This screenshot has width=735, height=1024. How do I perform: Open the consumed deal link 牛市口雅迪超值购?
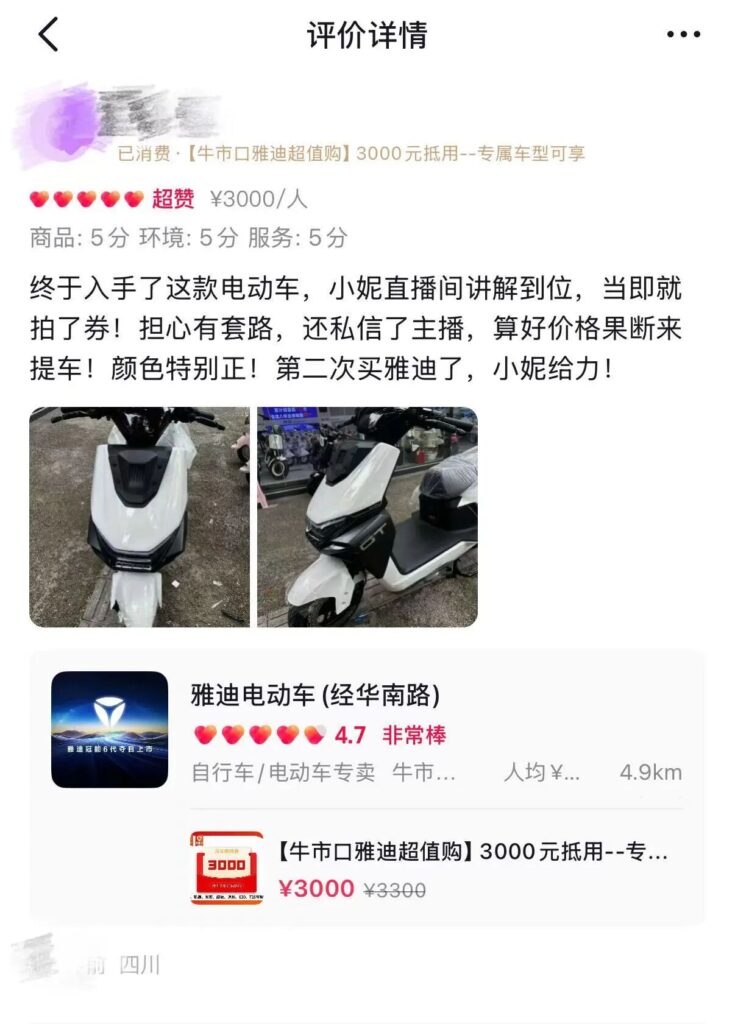(350, 154)
